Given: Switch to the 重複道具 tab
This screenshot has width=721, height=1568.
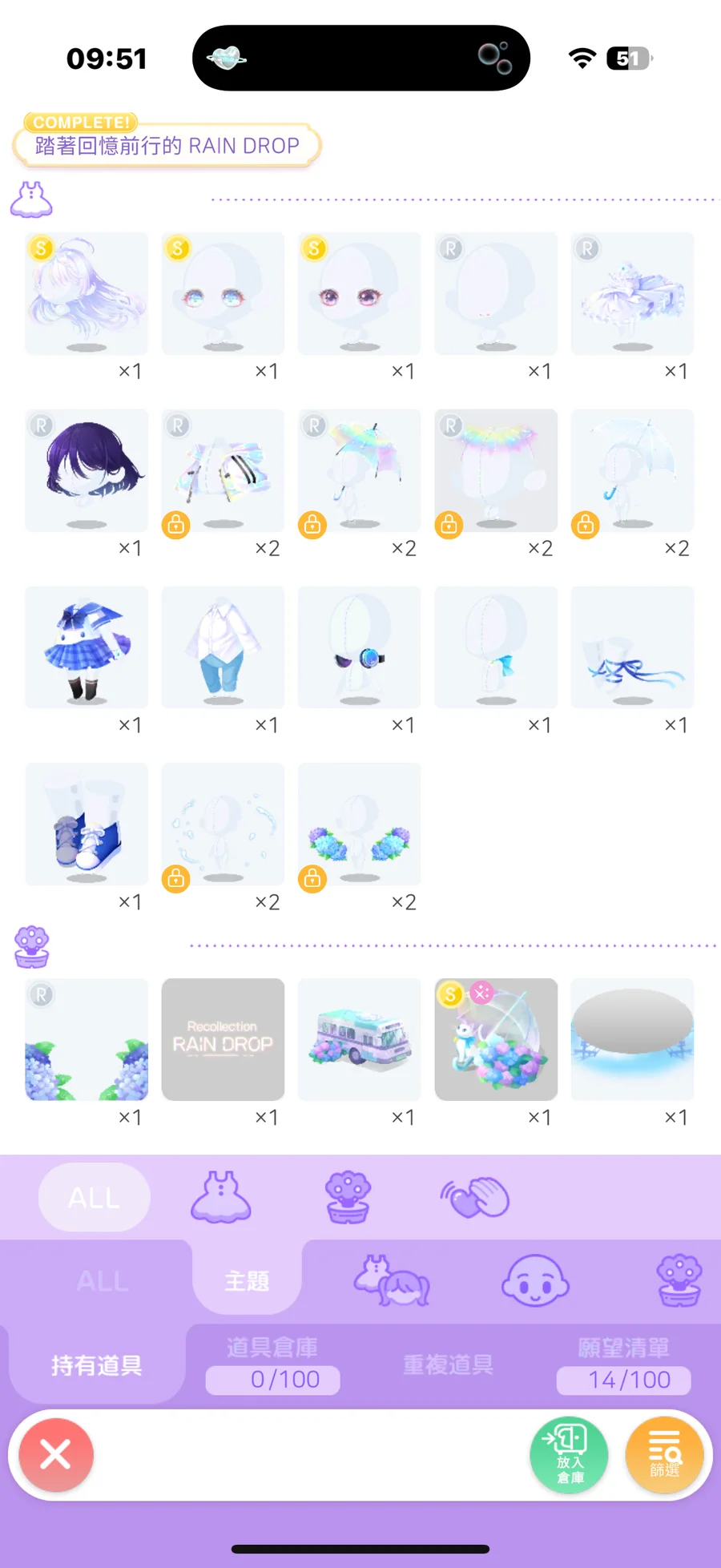Looking at the screenshot, I should coord(448,1364).
